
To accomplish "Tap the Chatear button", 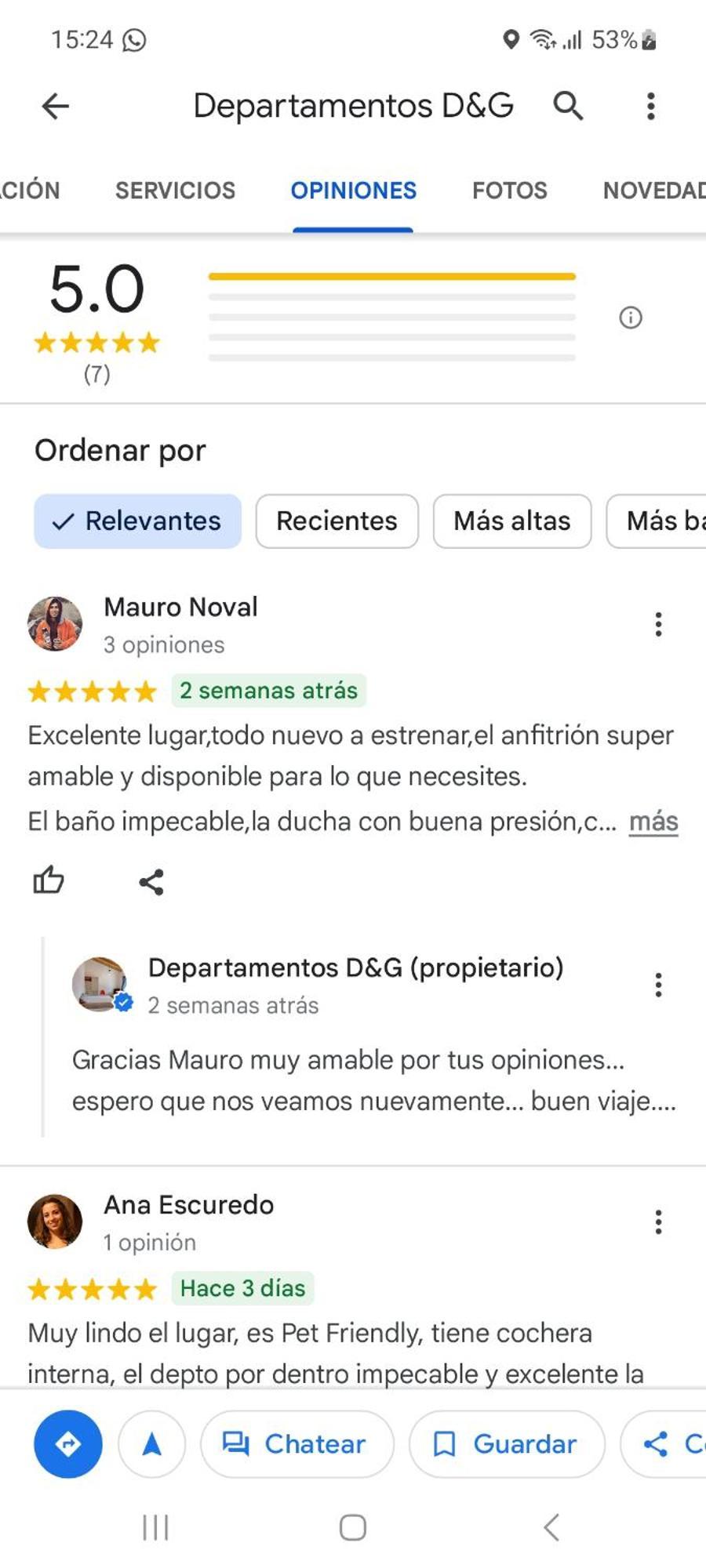I will click(297, 1444).
